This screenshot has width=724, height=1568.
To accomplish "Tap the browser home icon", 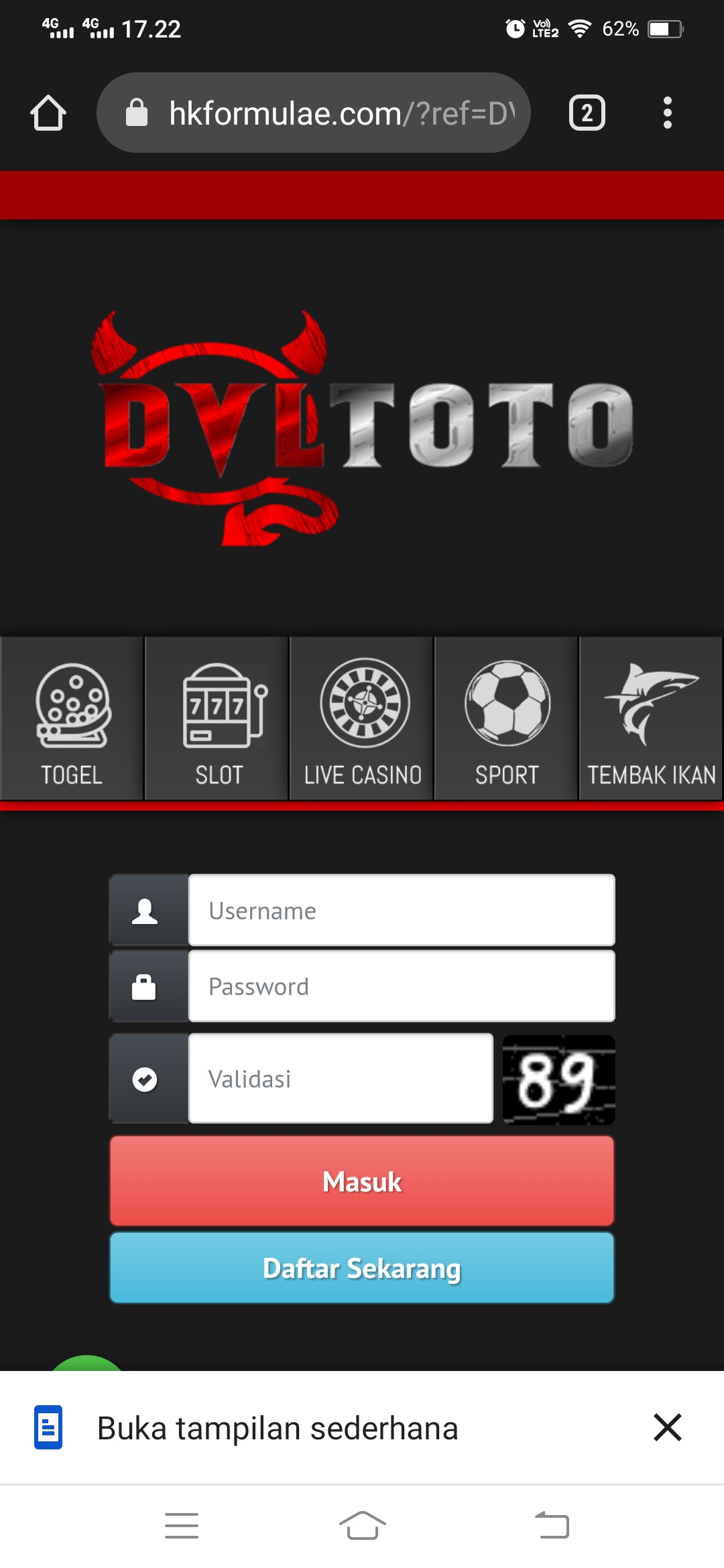I will coord(48,113).
